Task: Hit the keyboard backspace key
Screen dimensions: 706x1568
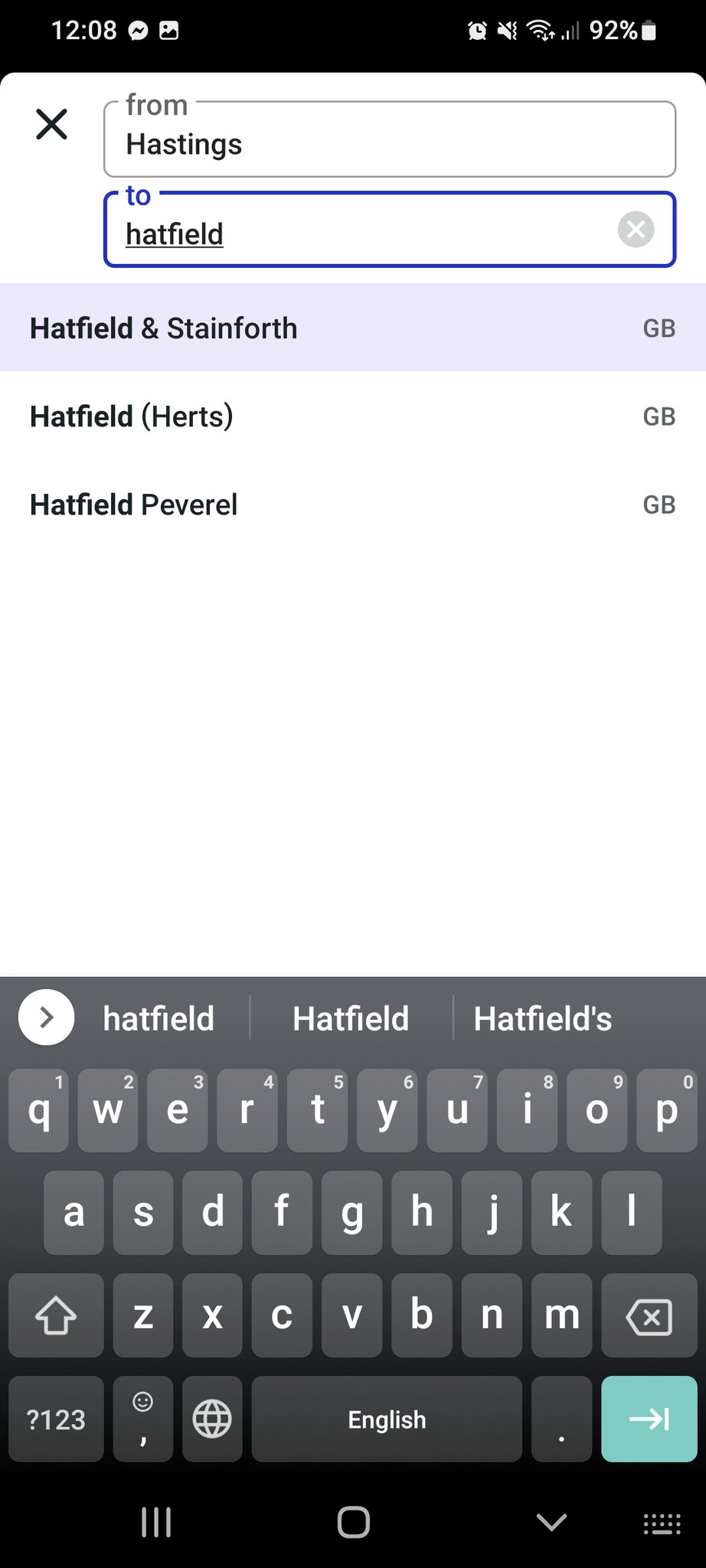Action: pos(649,1316)
